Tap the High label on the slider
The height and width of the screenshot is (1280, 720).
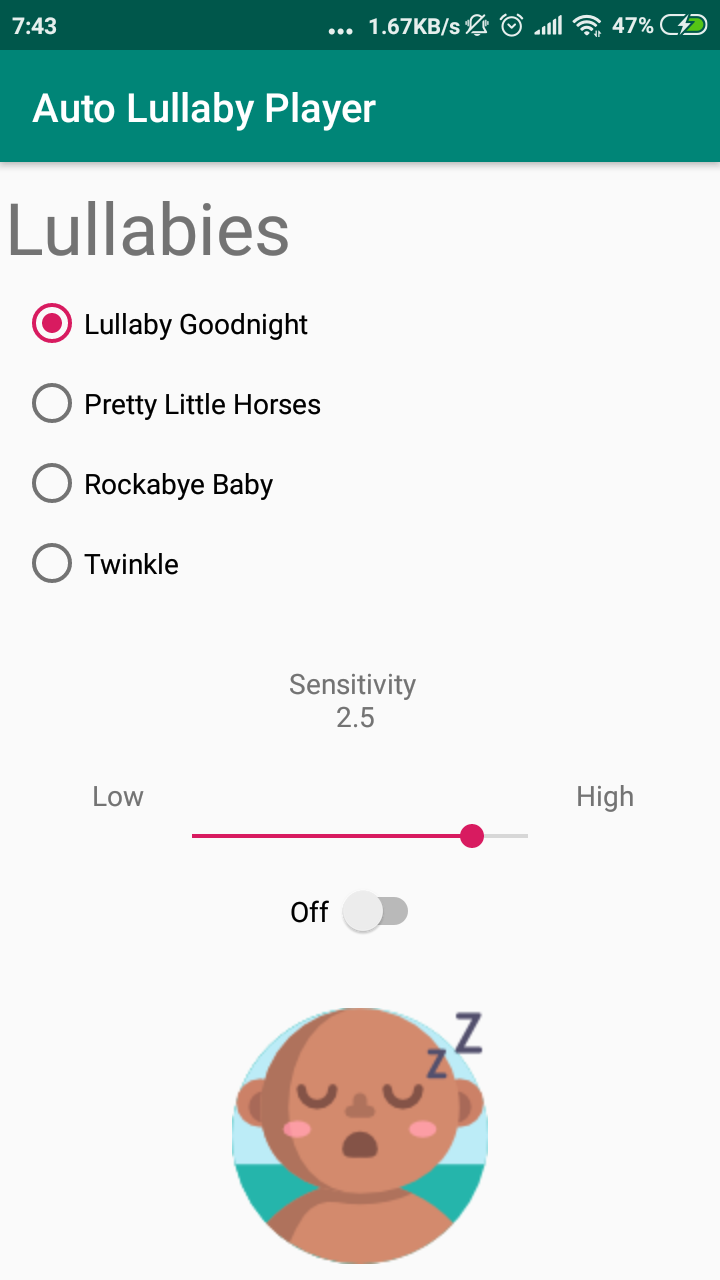[604, 796]
